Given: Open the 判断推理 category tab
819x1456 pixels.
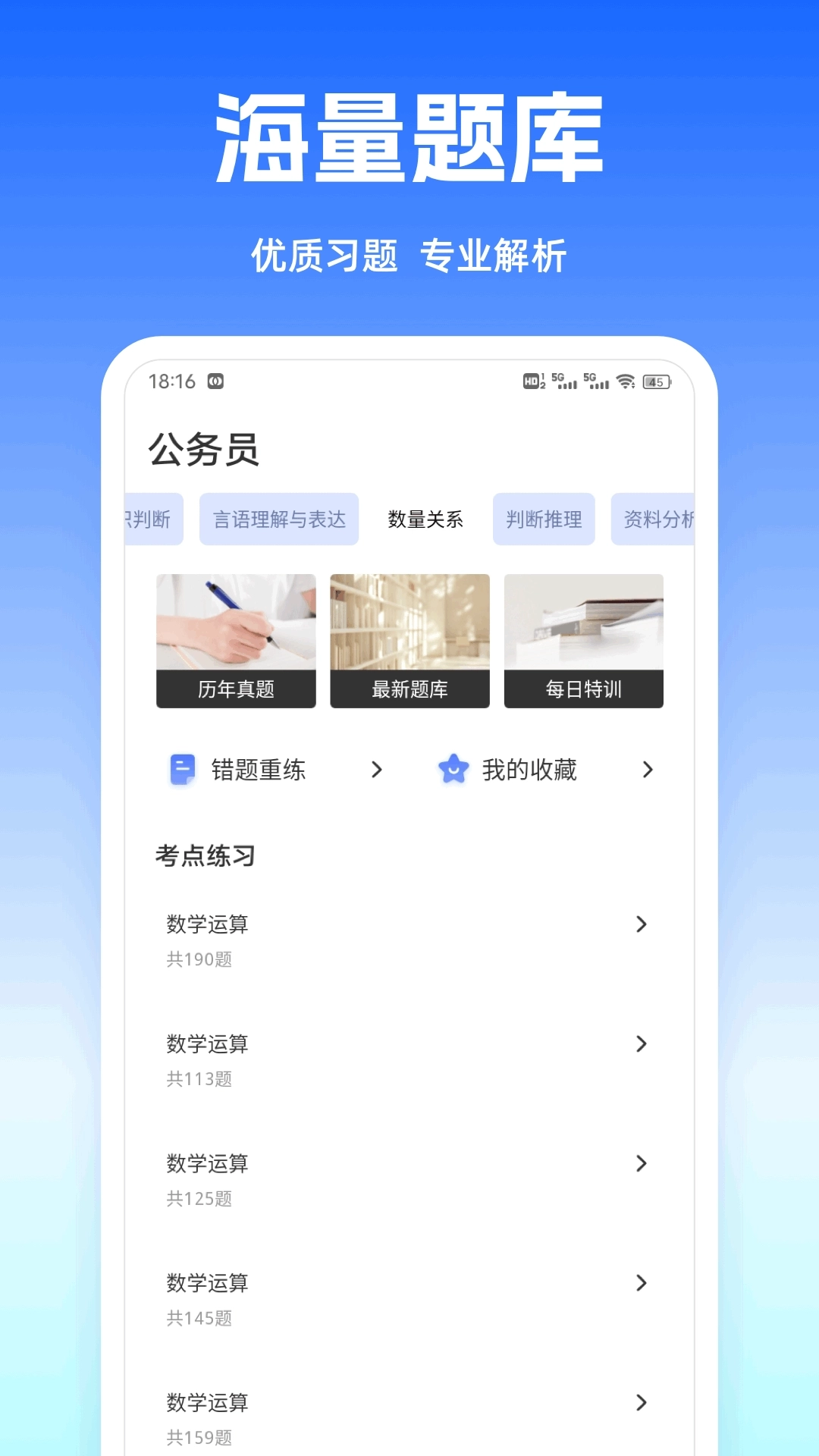Looking at the screenshot, I should click(544, 519).
